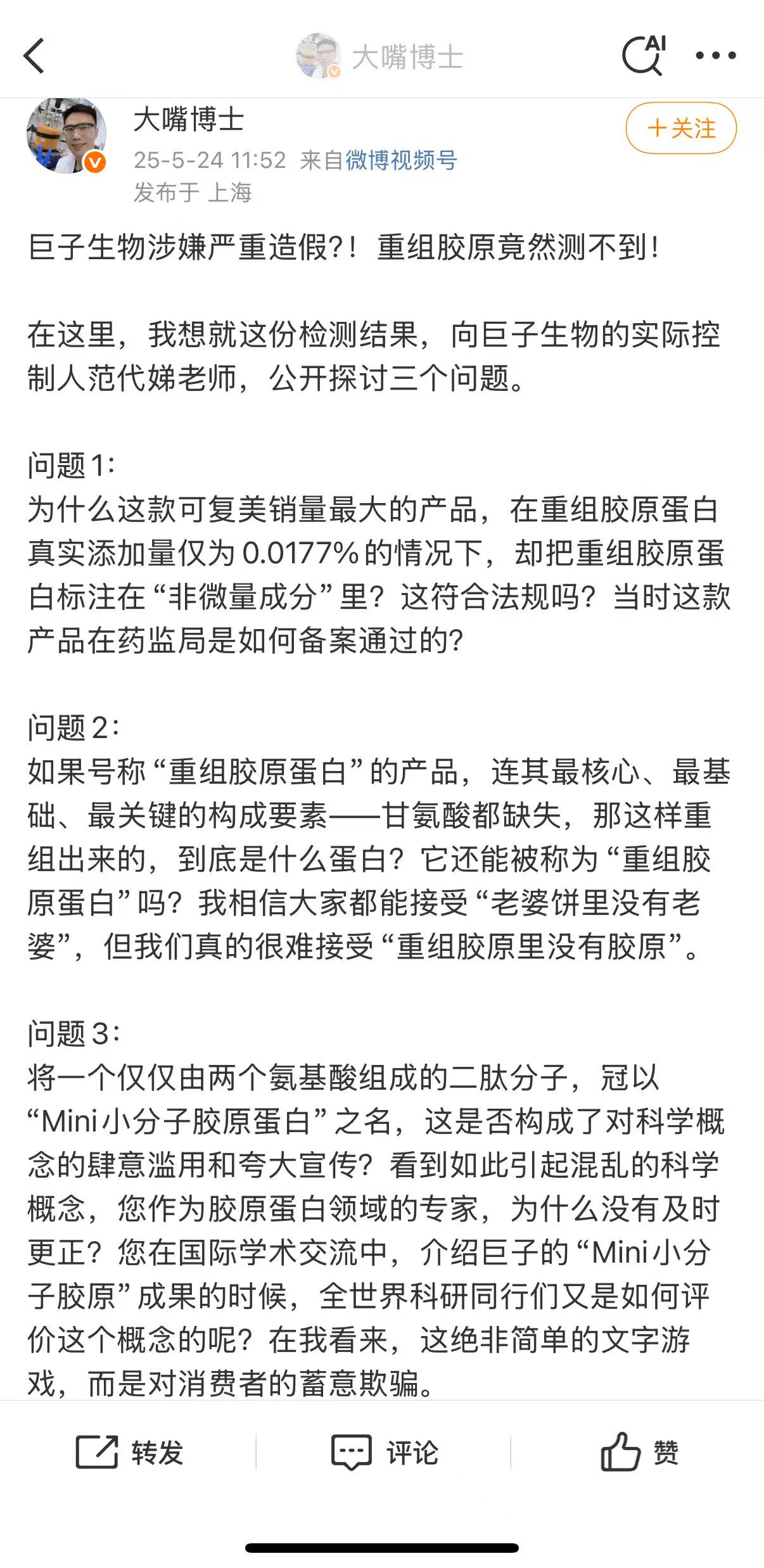This screenshot has width=764, height=1568.
Task: Open 大嘴博士's profile avatar beside the post
Action: coord(67,135)
